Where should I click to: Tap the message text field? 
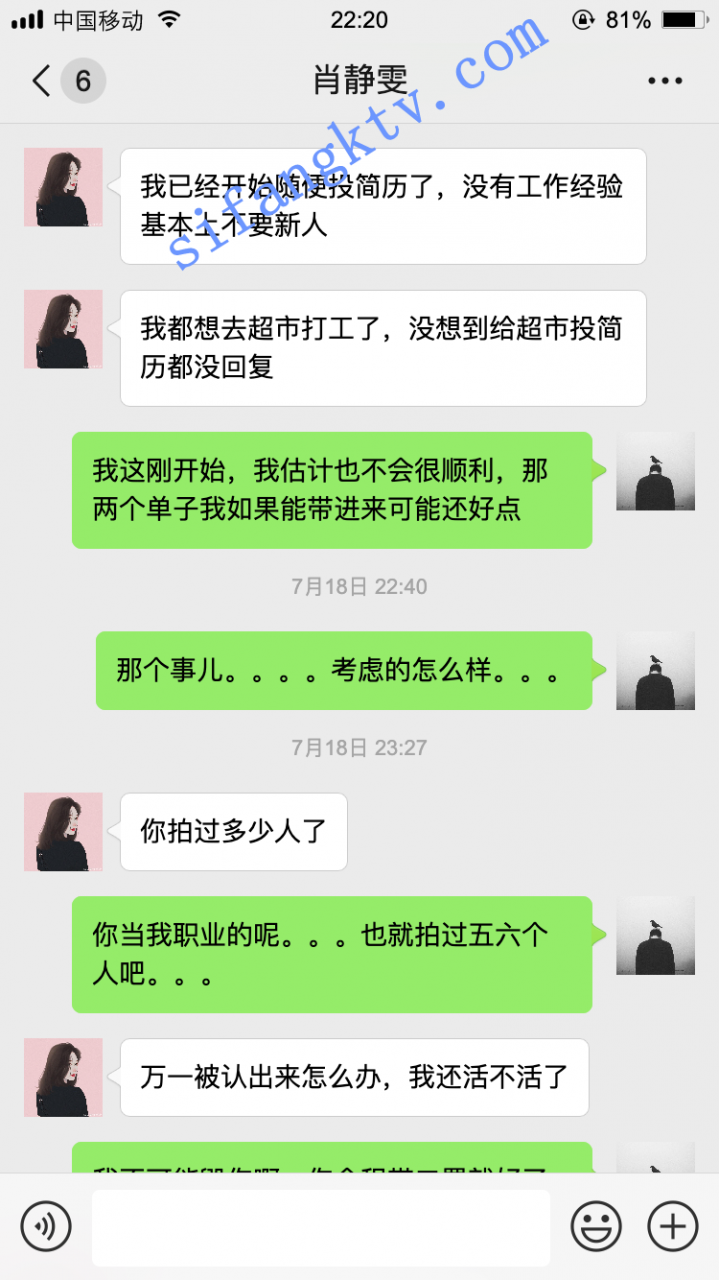pyautogui.click(x=320, y=1226)
